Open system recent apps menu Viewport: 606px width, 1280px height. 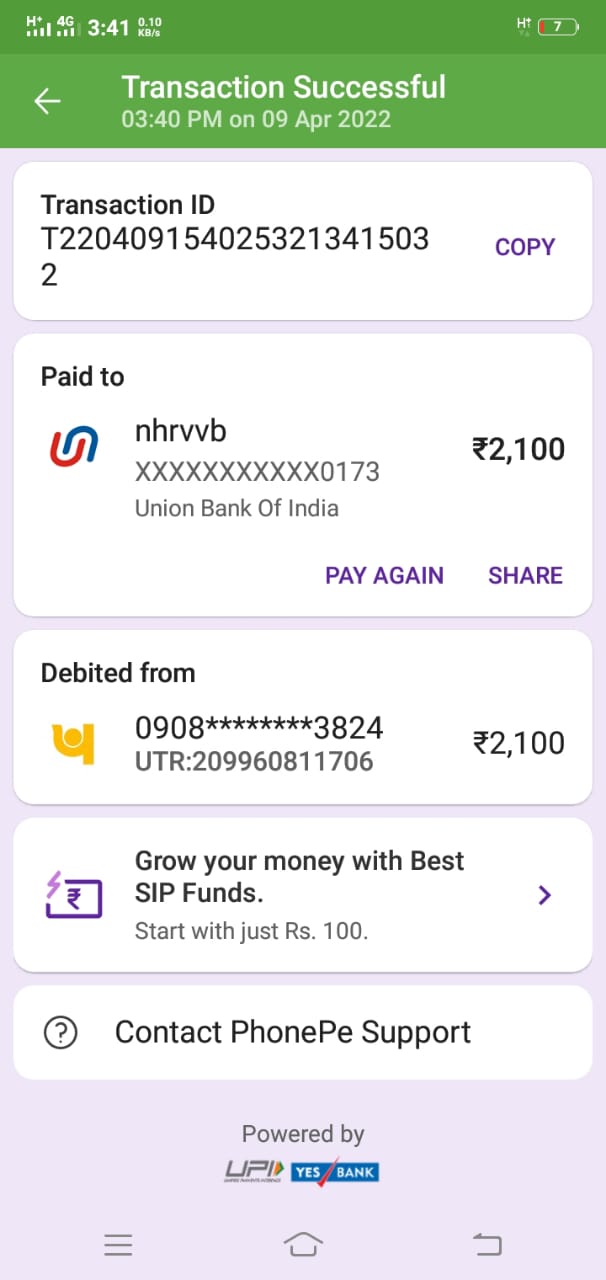click(x=118, y=1244)
